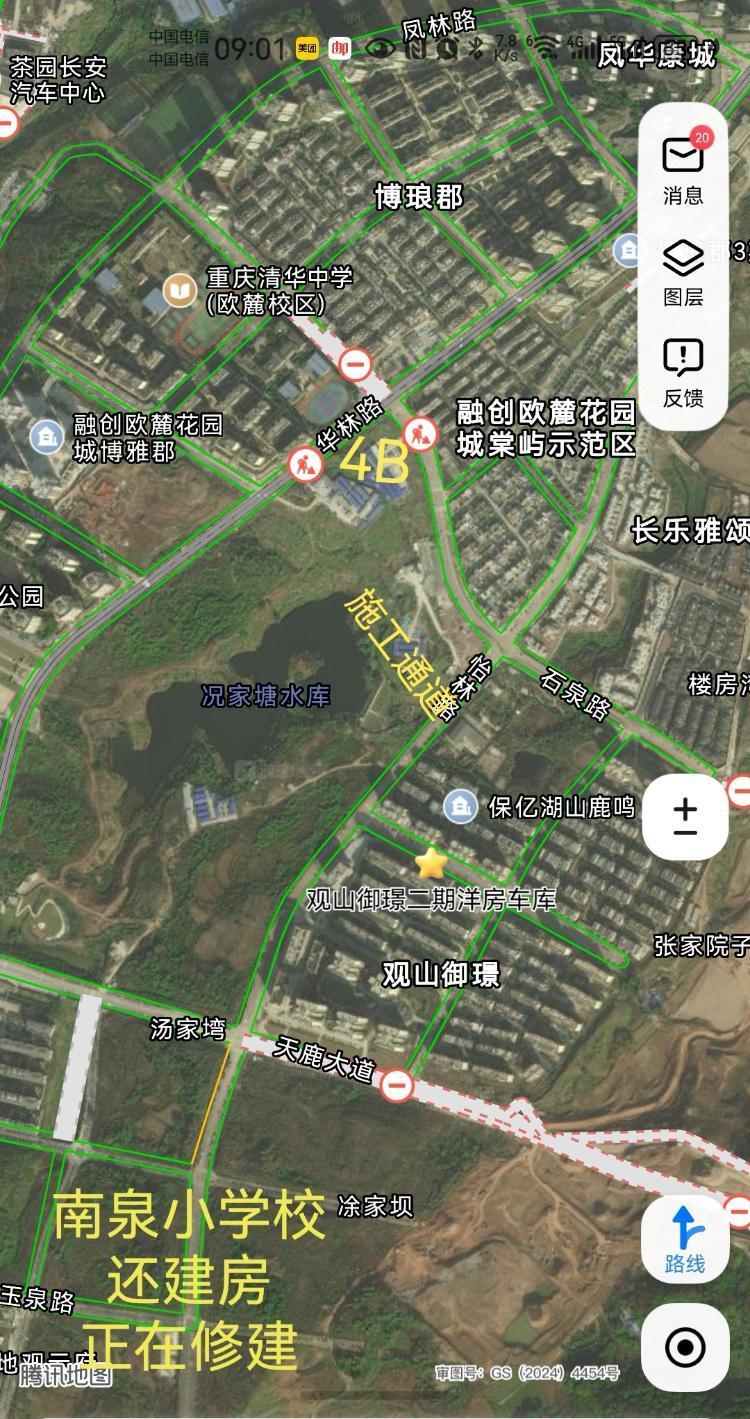
Task: Open 路线 route planning
Action: 685,1240
